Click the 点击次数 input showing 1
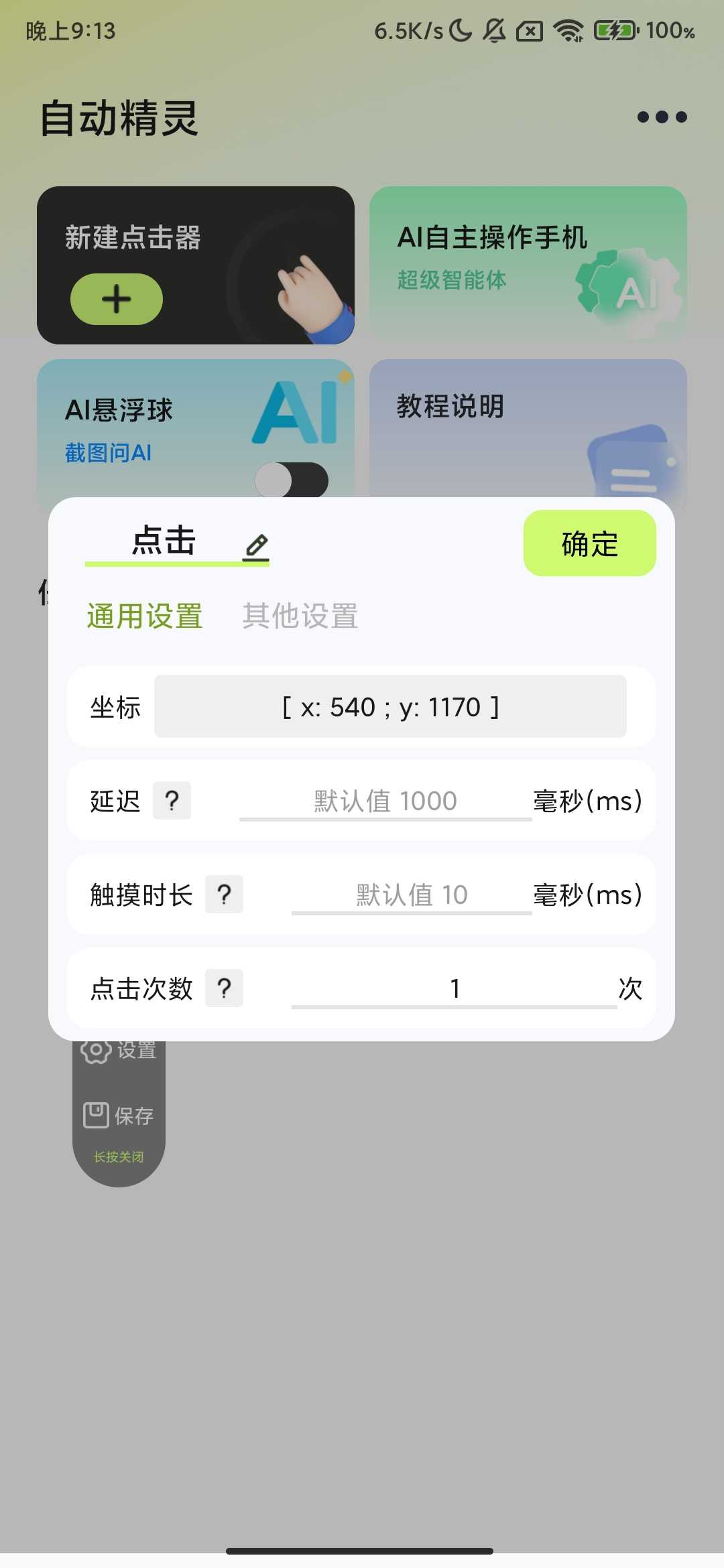 click(456, 988)
